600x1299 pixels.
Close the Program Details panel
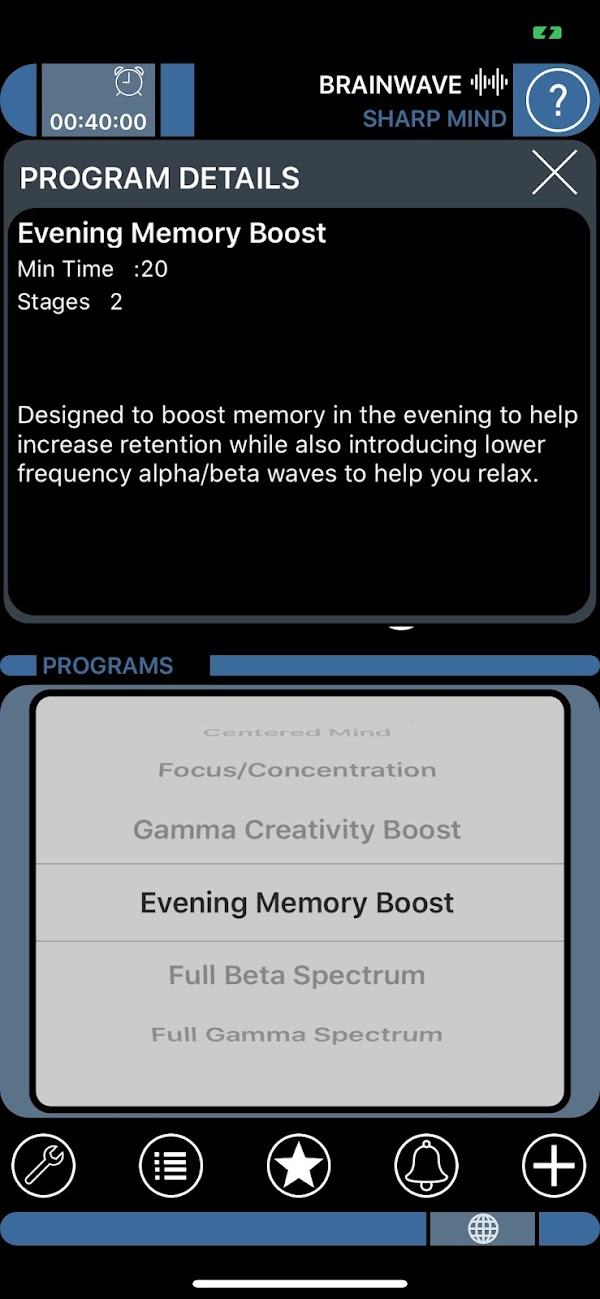pyautogui.click(x=554, y=173)
